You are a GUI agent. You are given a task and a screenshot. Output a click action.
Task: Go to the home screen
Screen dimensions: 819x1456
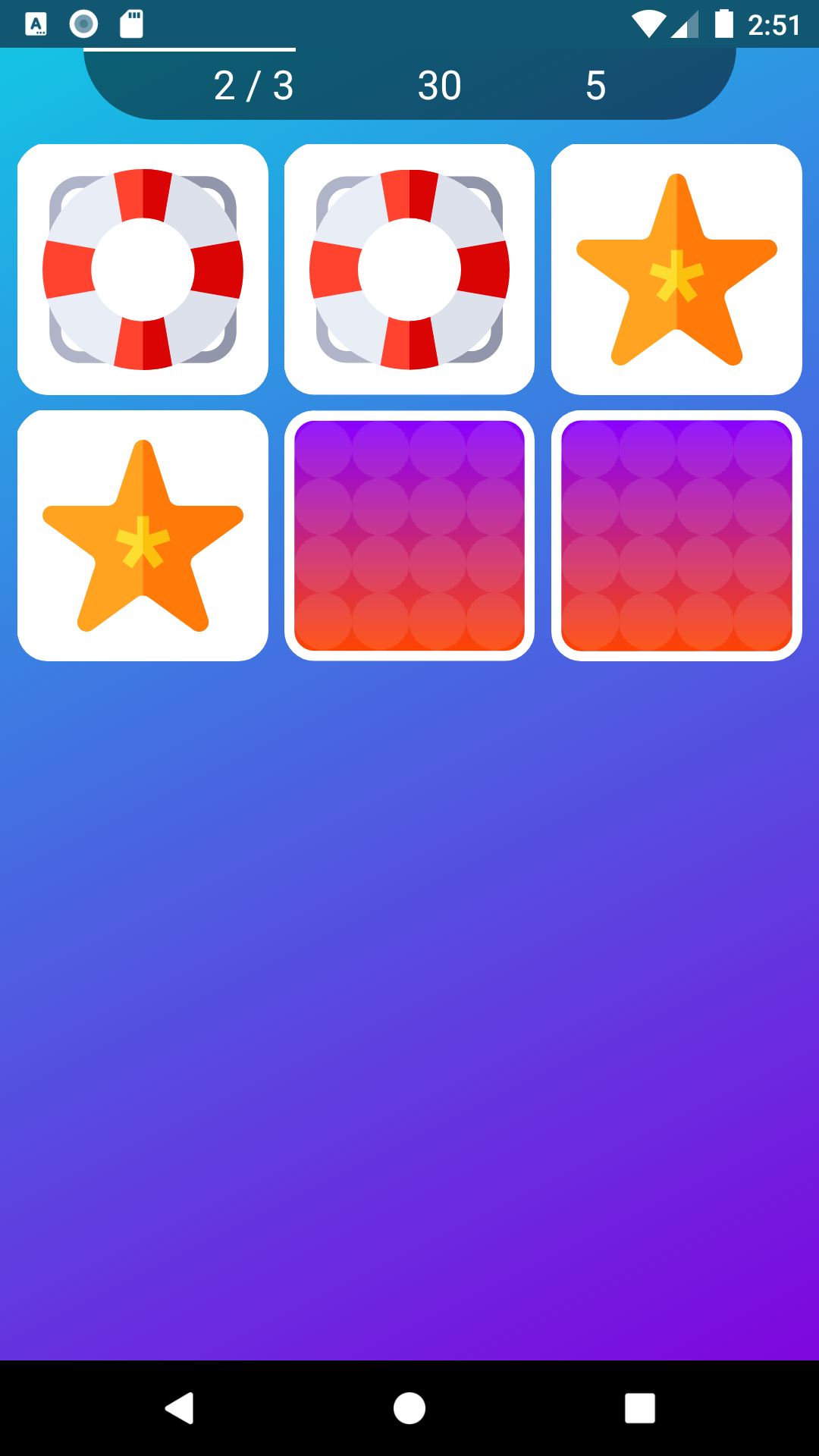point(409,1408)
